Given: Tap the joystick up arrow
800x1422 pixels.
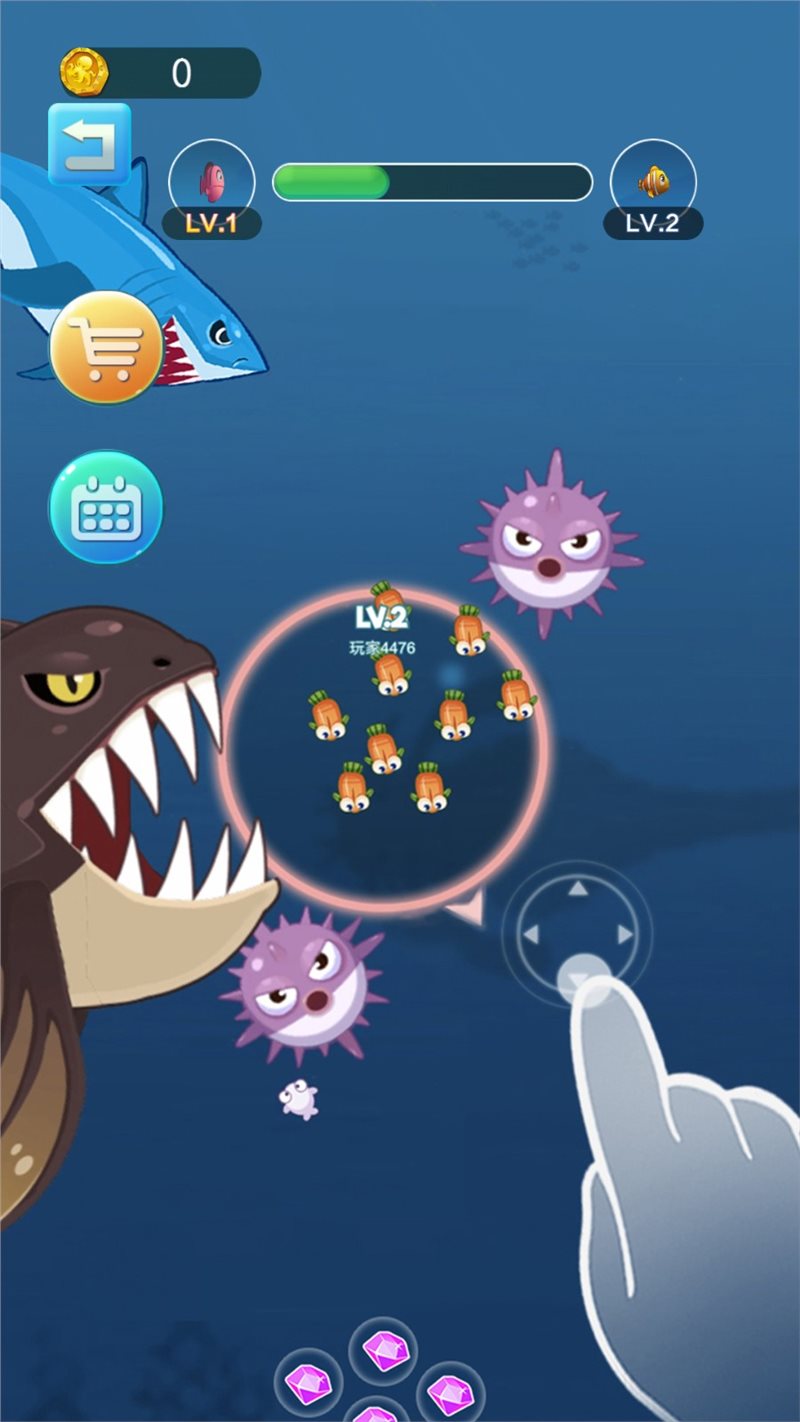Looking at the screenshot, I should click(x=578, y=888).
